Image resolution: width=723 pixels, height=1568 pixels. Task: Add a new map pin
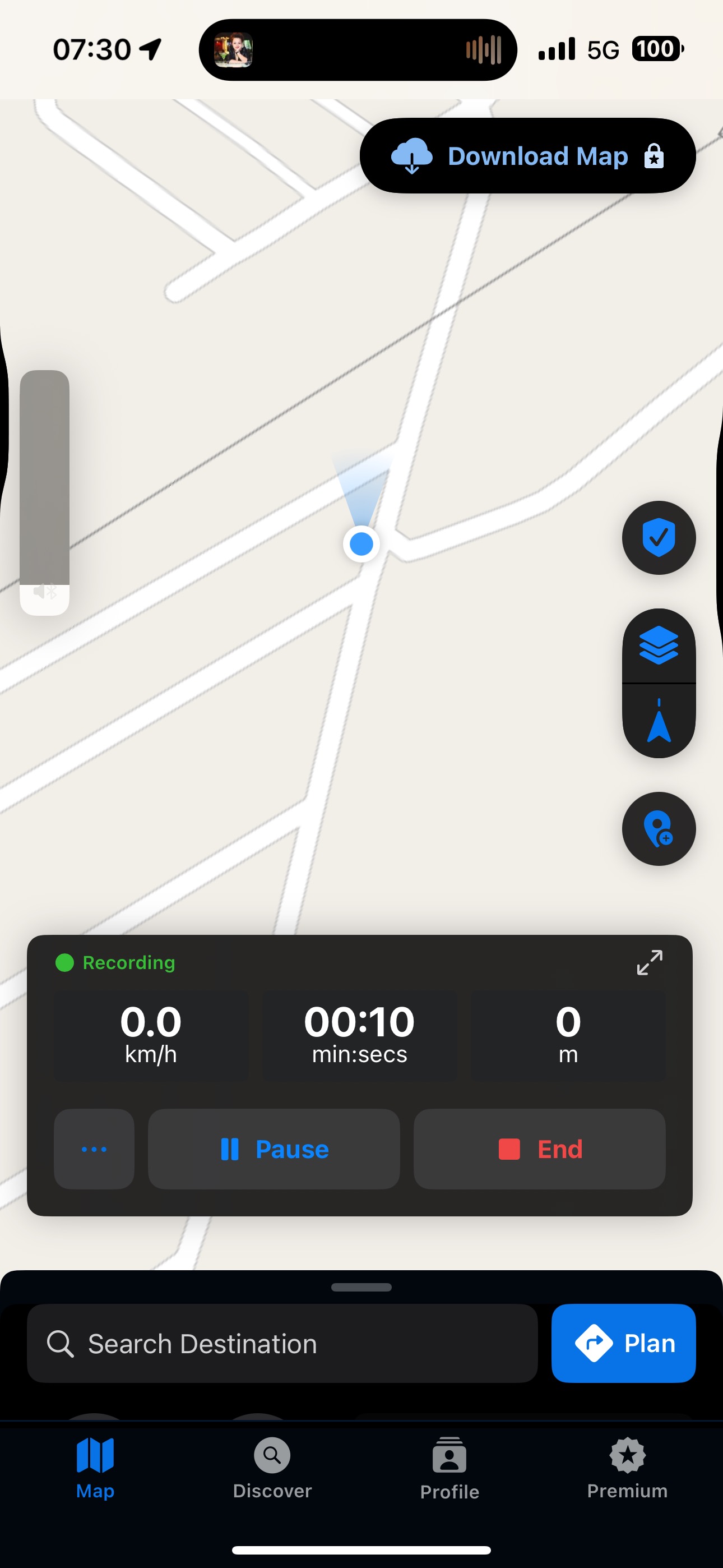pyautogui.click(x=659, y=828)
